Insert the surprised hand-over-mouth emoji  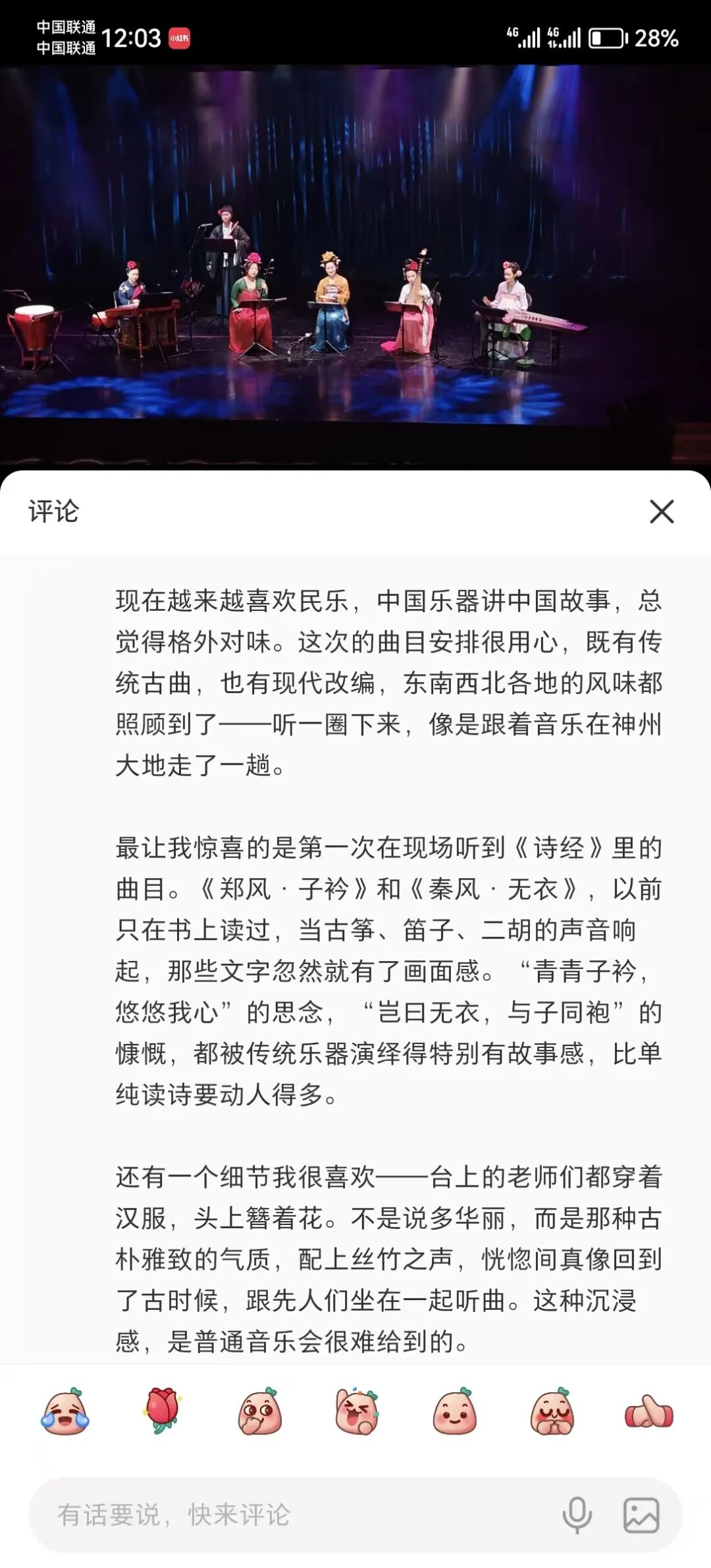259,1411
